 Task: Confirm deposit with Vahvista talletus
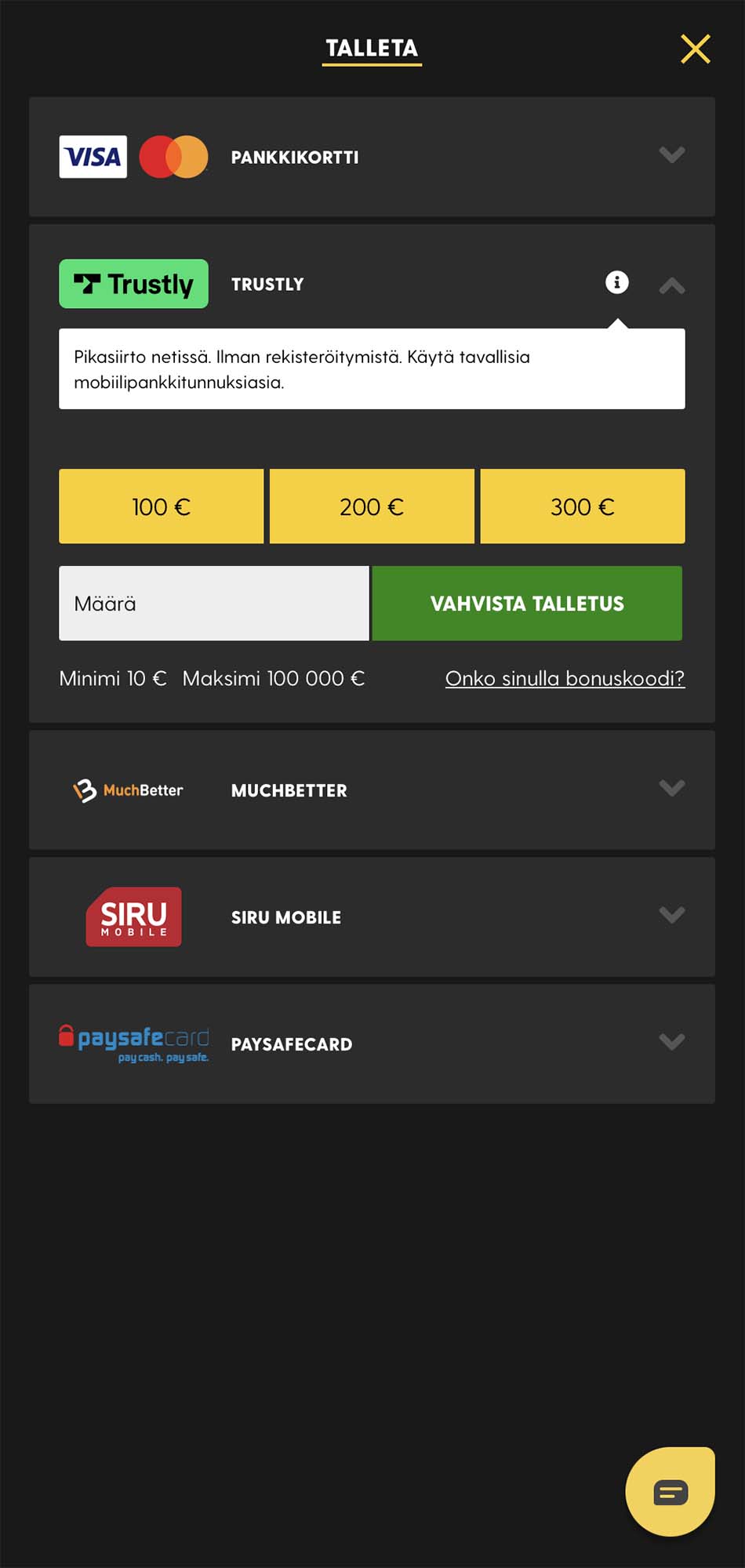[527, 604]
